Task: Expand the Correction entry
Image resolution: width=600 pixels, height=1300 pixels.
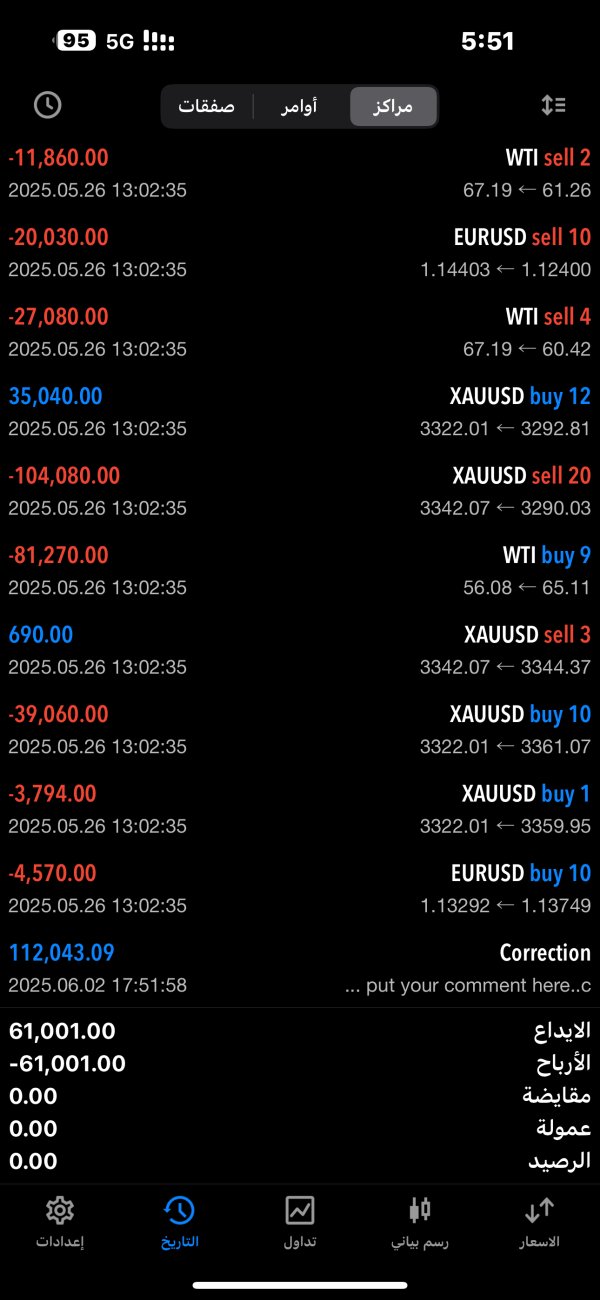Action: 300,968
